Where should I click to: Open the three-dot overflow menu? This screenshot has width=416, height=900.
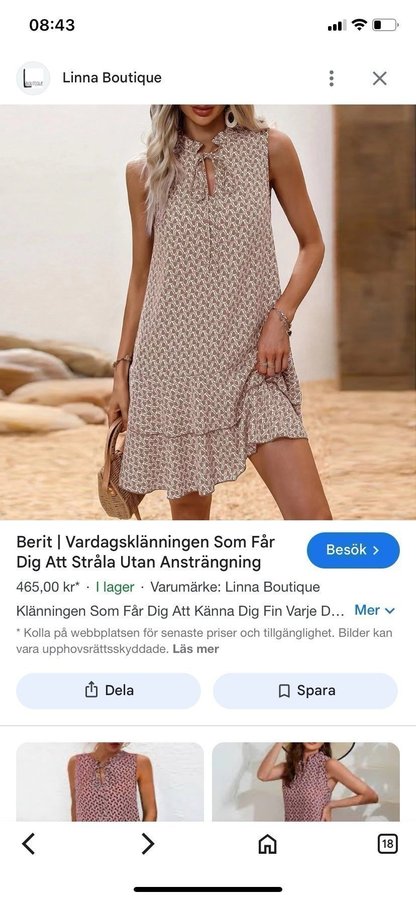pyautogui.click(x=331, y=78)
